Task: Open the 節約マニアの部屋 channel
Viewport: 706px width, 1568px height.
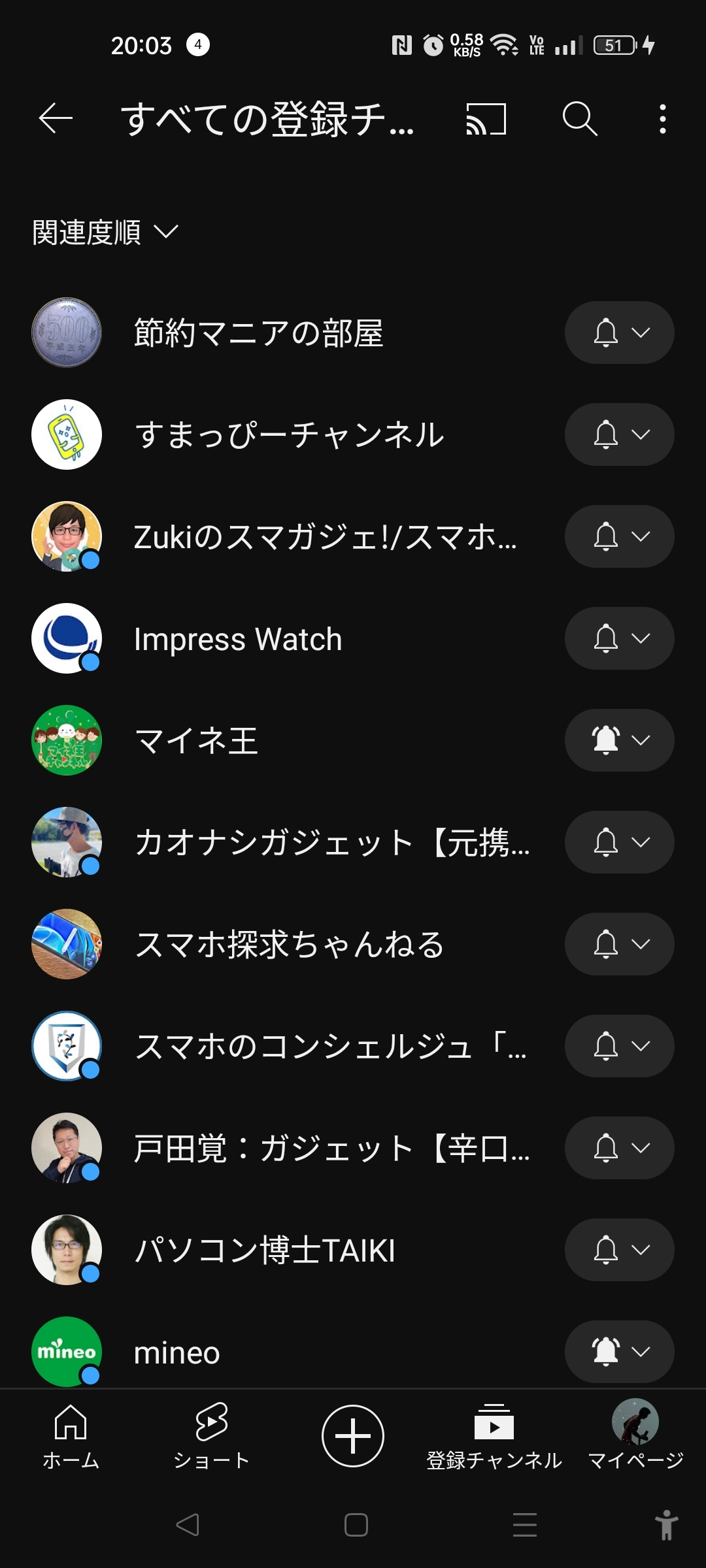Action: 258,333
